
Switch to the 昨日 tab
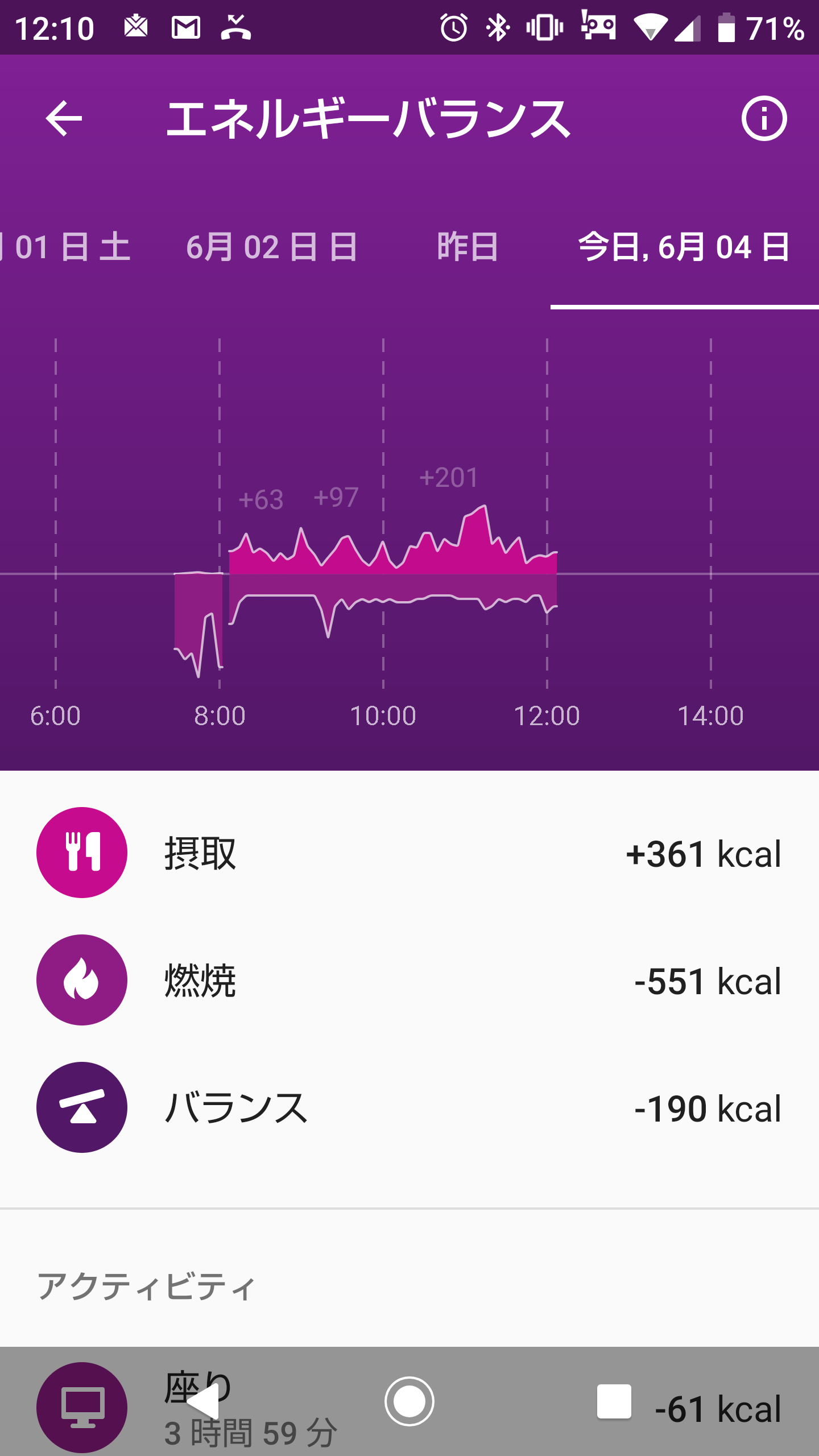click(468, 247)
